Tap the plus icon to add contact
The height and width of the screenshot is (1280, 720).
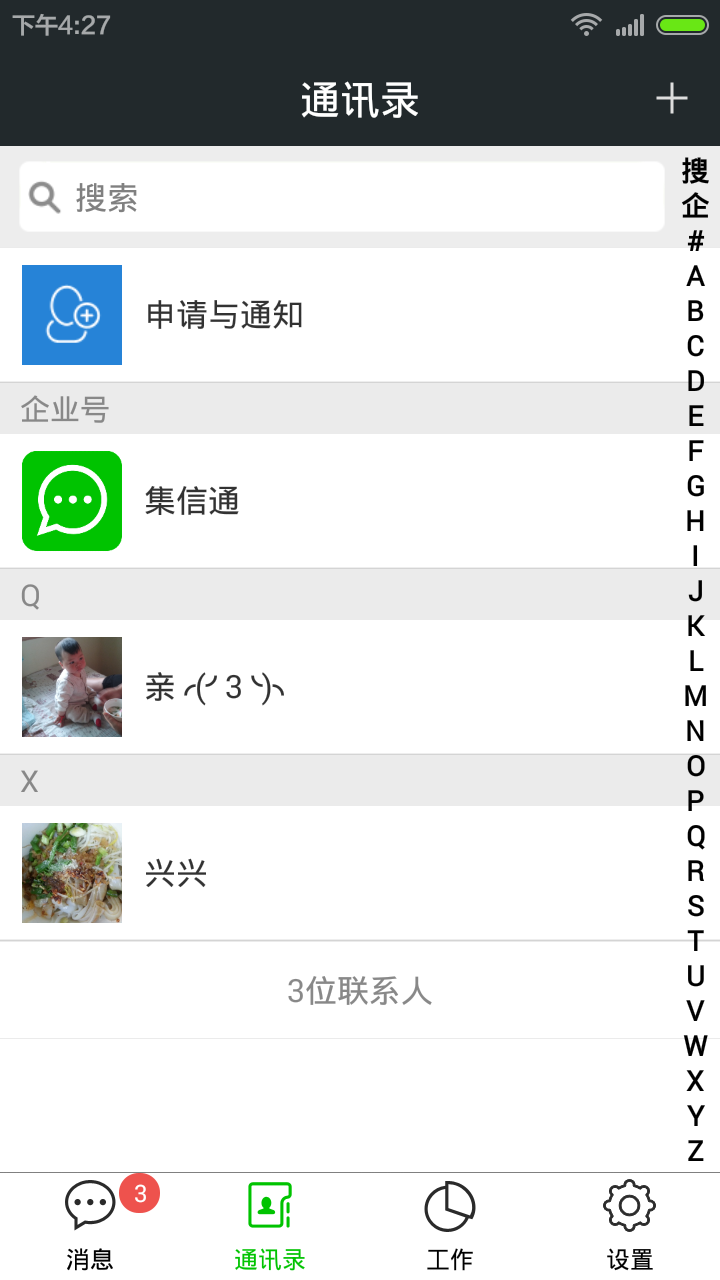[671, 98]
